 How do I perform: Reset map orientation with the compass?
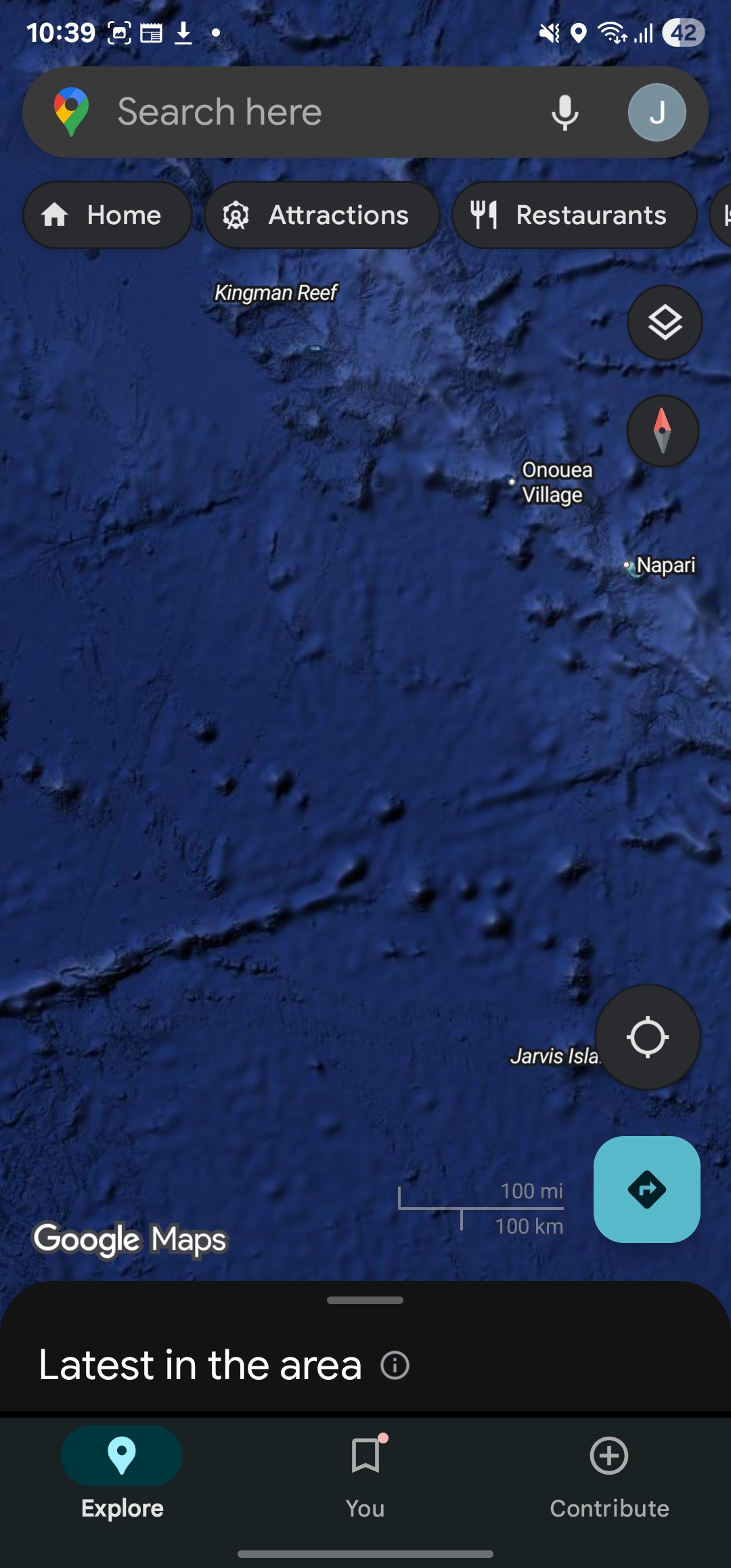click(x=663, y=431)
